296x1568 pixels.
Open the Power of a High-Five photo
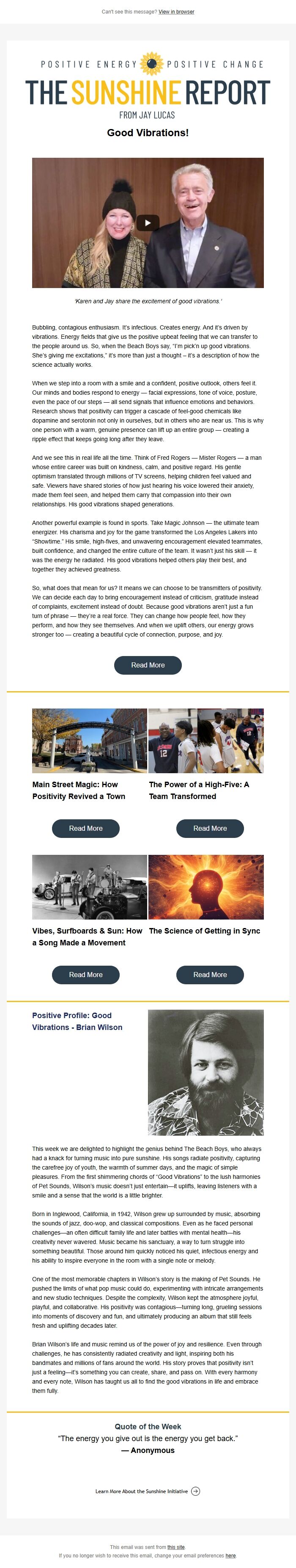(206, 740)
